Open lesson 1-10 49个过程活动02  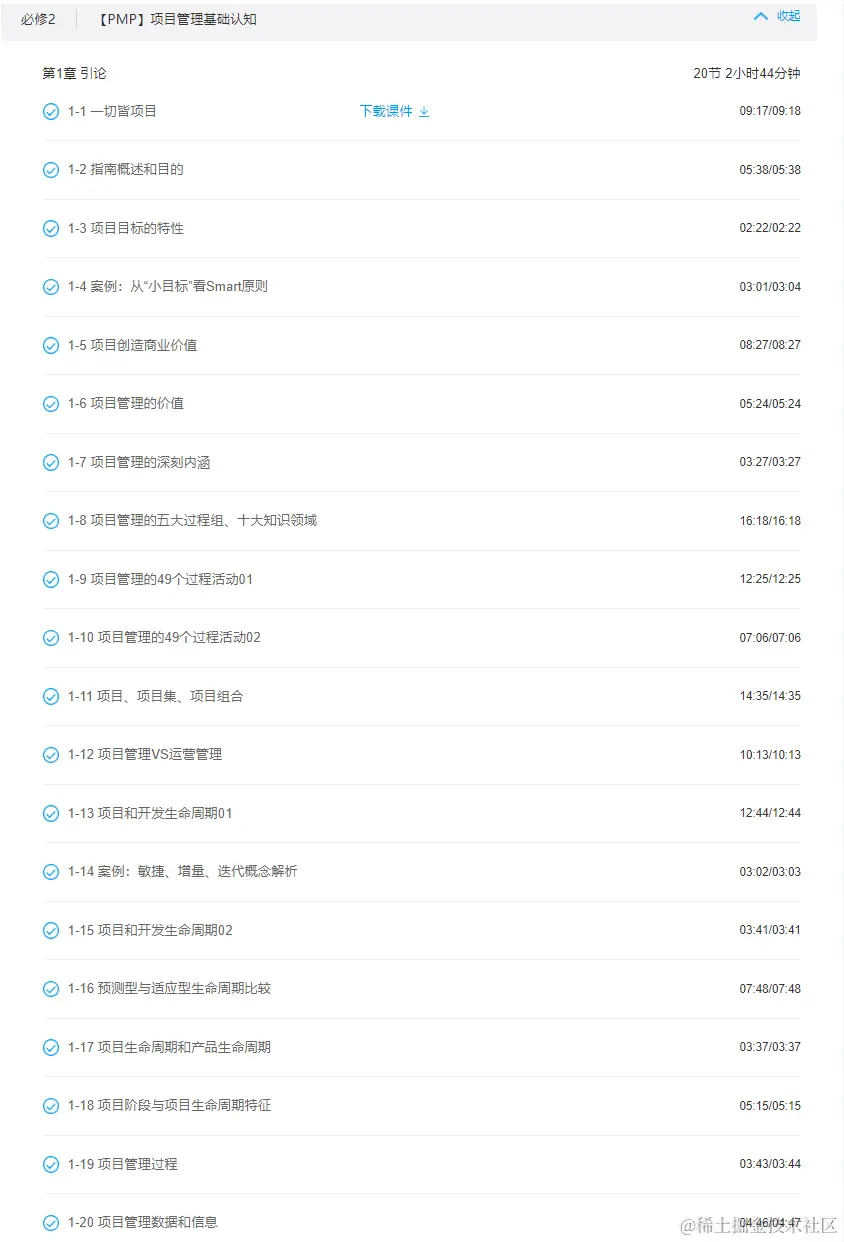(179, 638)
